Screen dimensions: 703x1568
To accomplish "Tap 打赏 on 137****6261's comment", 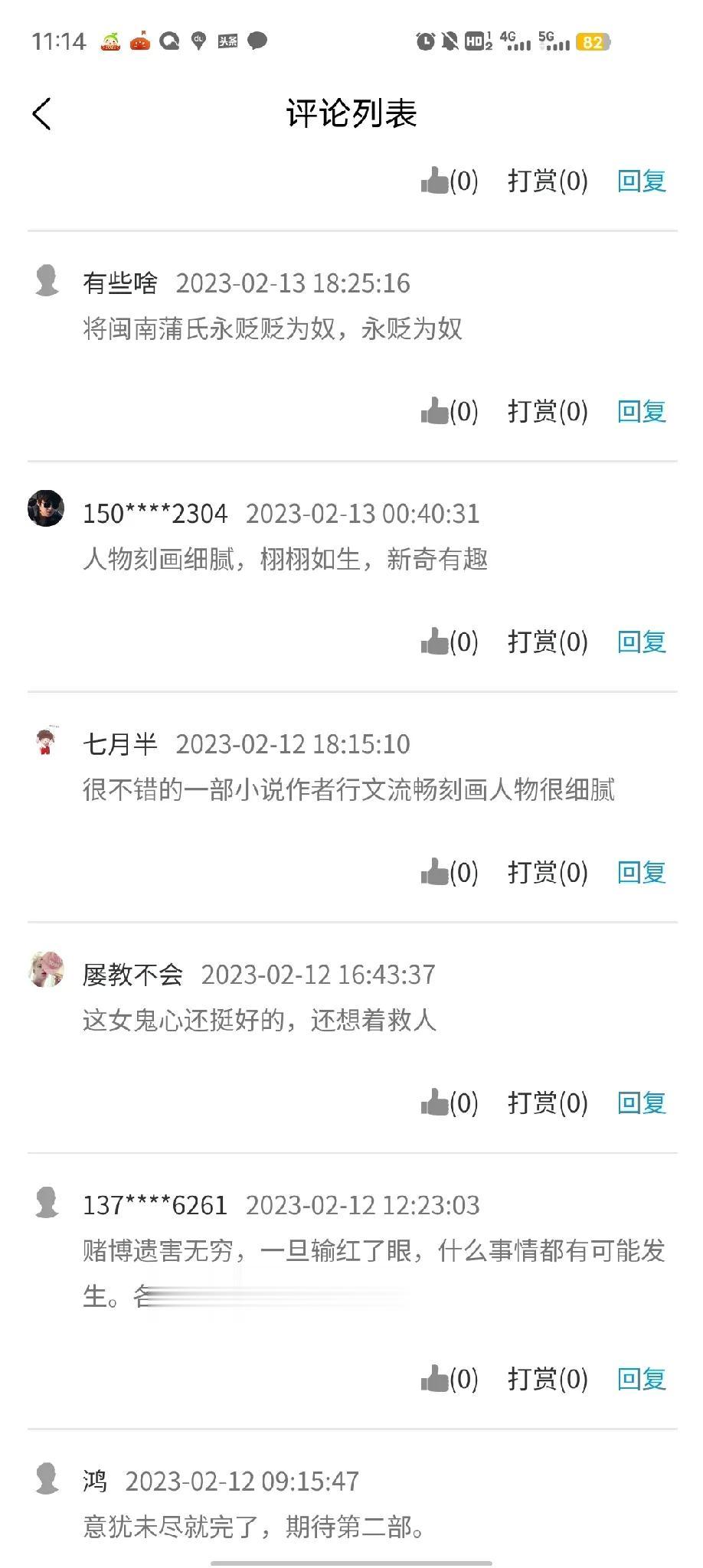I will (548, 1379).
